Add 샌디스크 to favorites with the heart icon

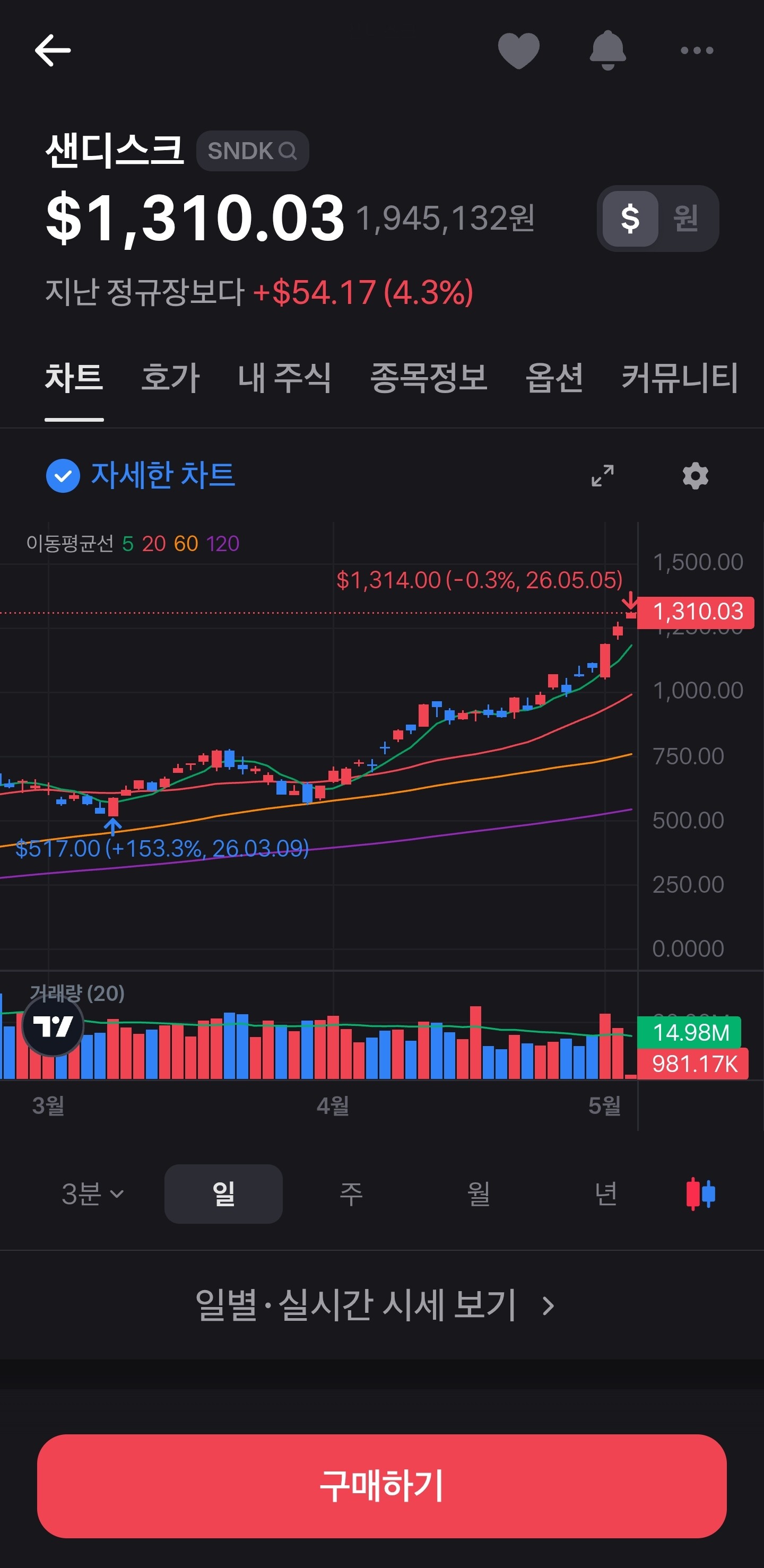click(x=519, y=50)
